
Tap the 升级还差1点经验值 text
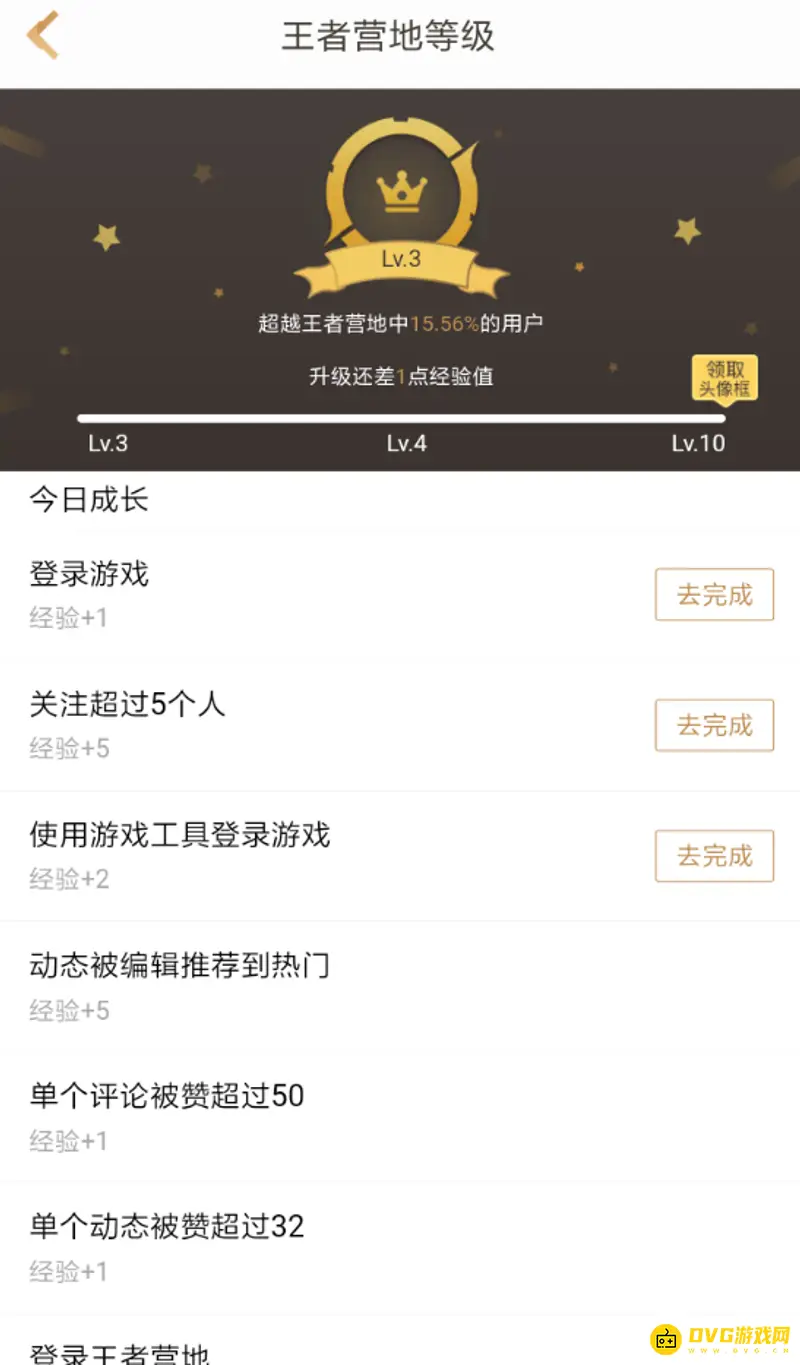pos(400,377)
